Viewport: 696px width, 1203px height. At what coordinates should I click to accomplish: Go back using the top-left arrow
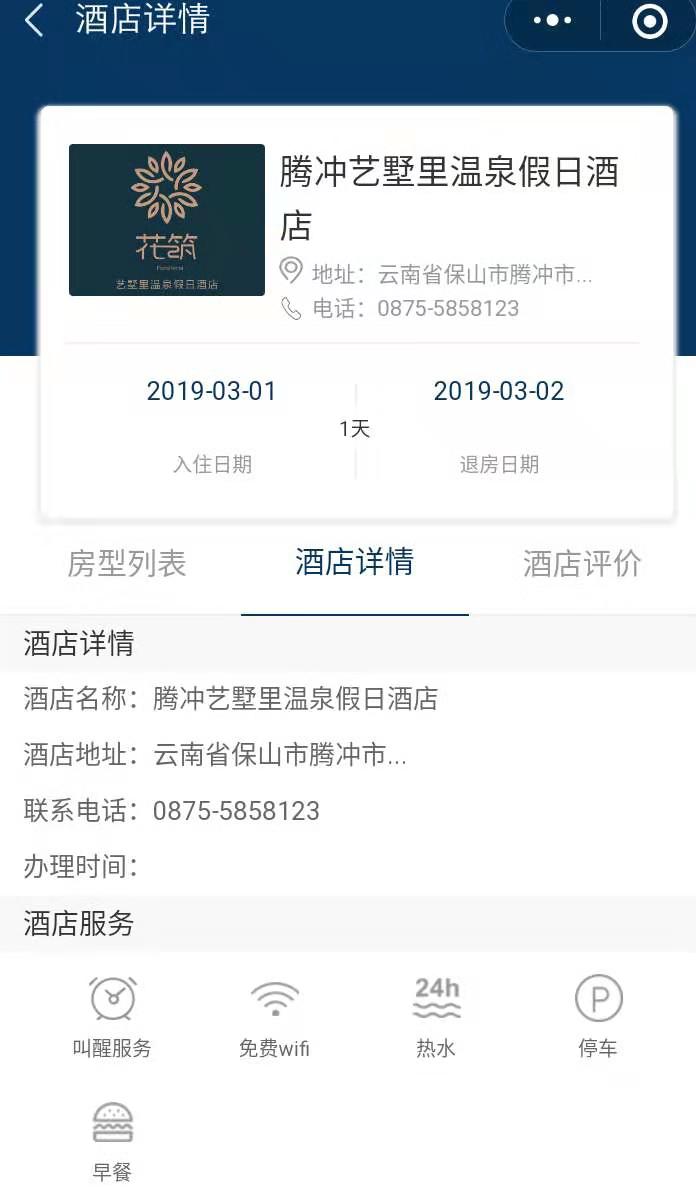(x=35, y=20)
